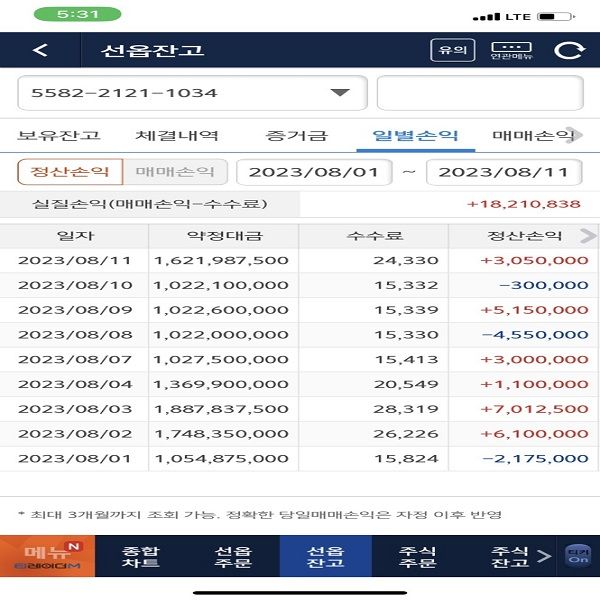This screenshot has height=600, width=600.
Task: Tap the empty field next to the account number
Action: pyautogui.click(x=479, y=93)
